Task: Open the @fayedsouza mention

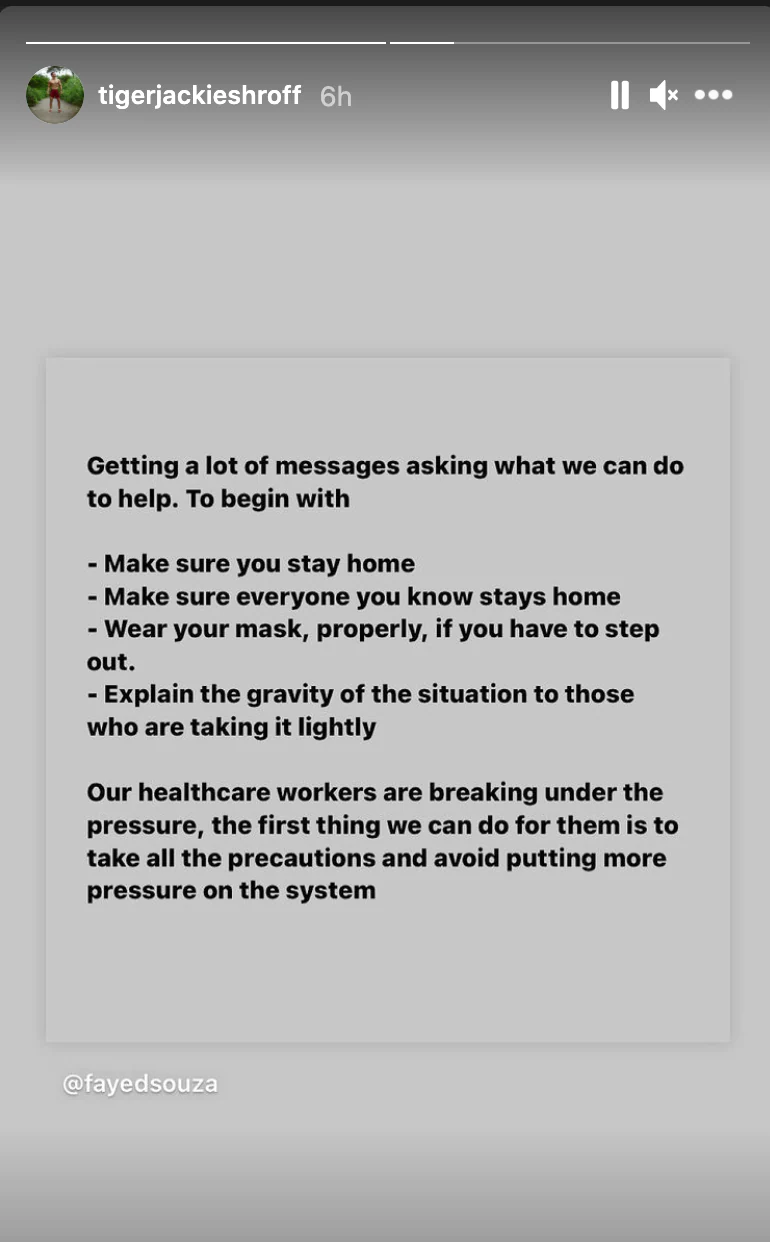Action: (x=140, y=1084)
